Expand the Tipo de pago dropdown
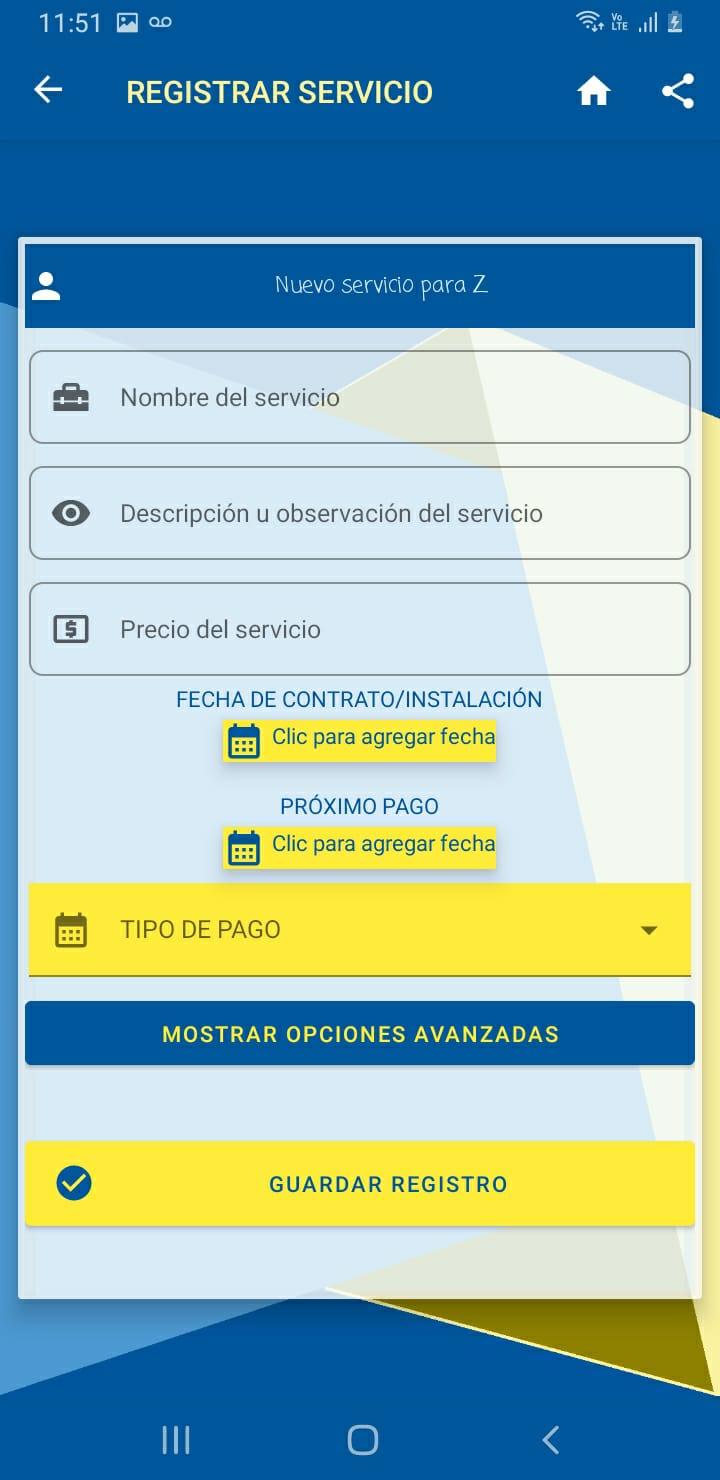This screenshot has height=1480, width=720. coord(360,929)
